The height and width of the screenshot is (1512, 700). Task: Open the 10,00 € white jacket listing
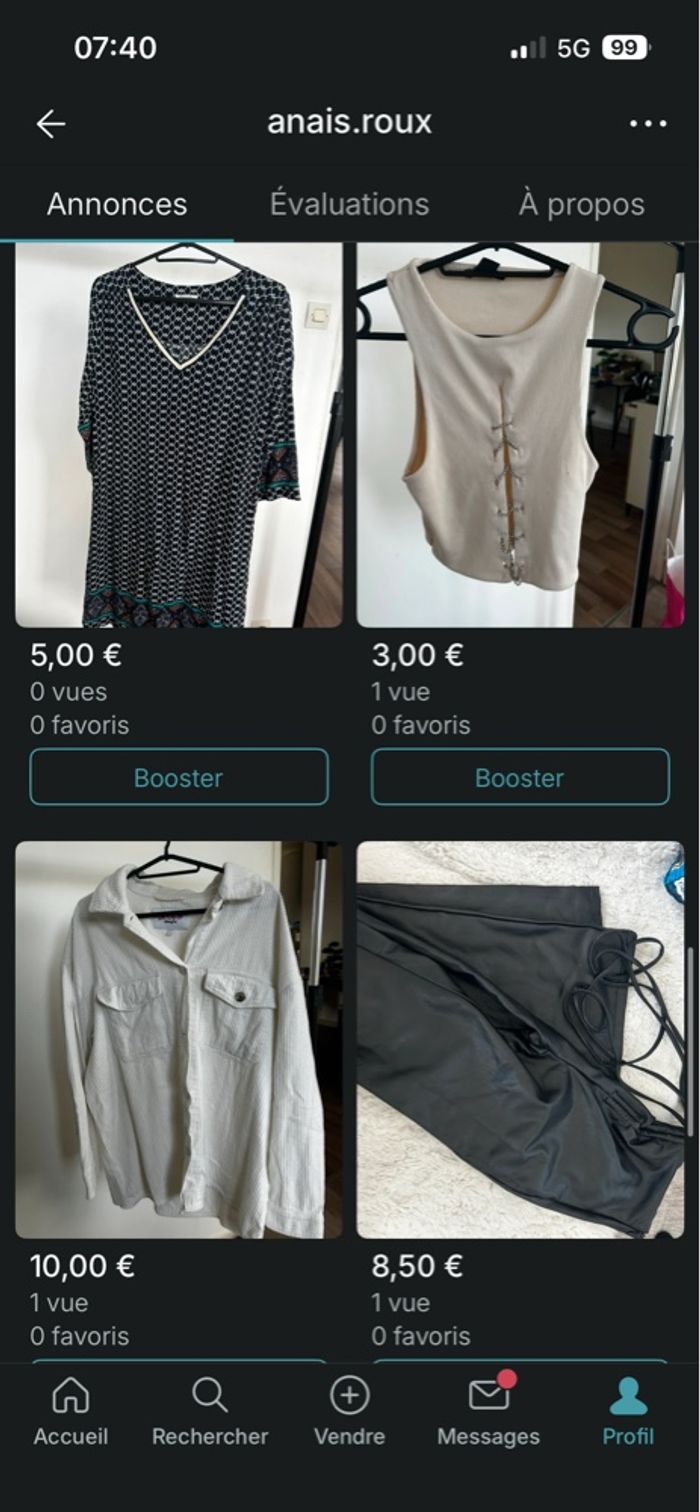(178, 1040)
